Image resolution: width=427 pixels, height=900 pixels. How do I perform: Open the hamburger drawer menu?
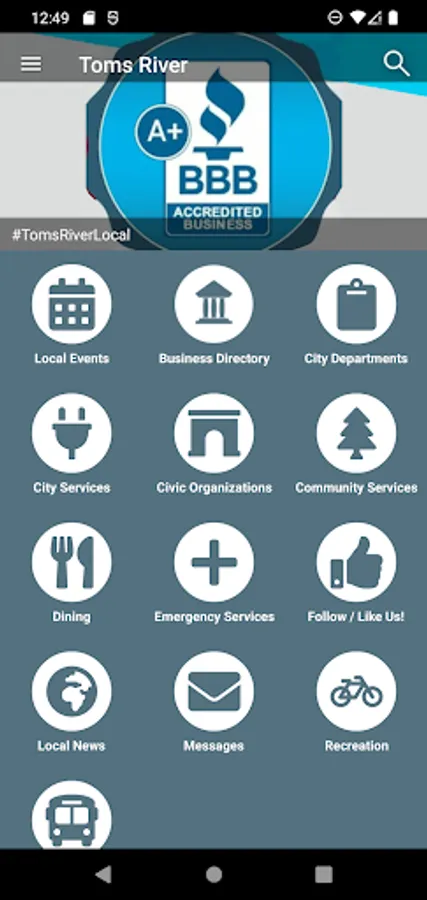(x=31, y=64)
